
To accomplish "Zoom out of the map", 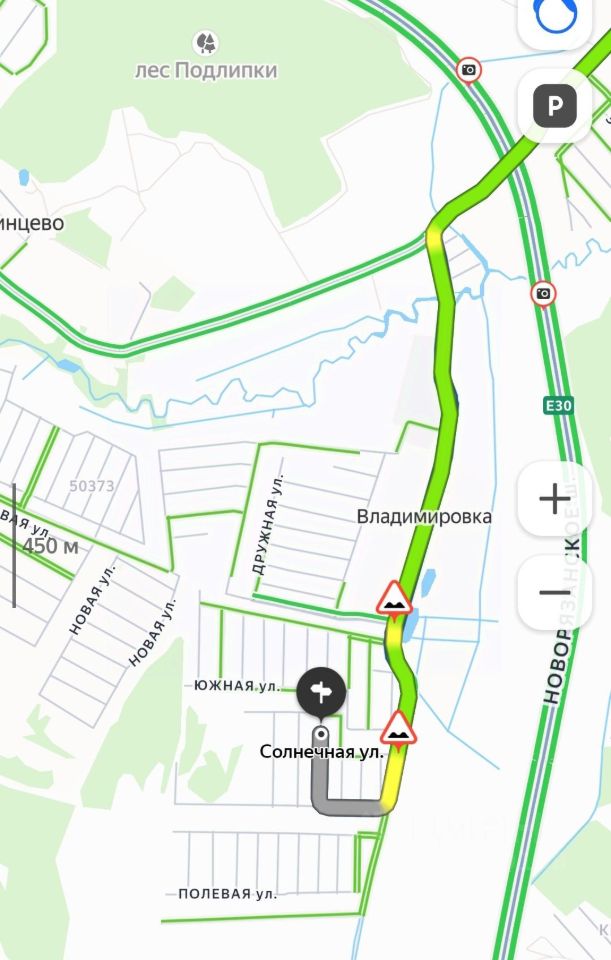I will click(x=554, y=592).
